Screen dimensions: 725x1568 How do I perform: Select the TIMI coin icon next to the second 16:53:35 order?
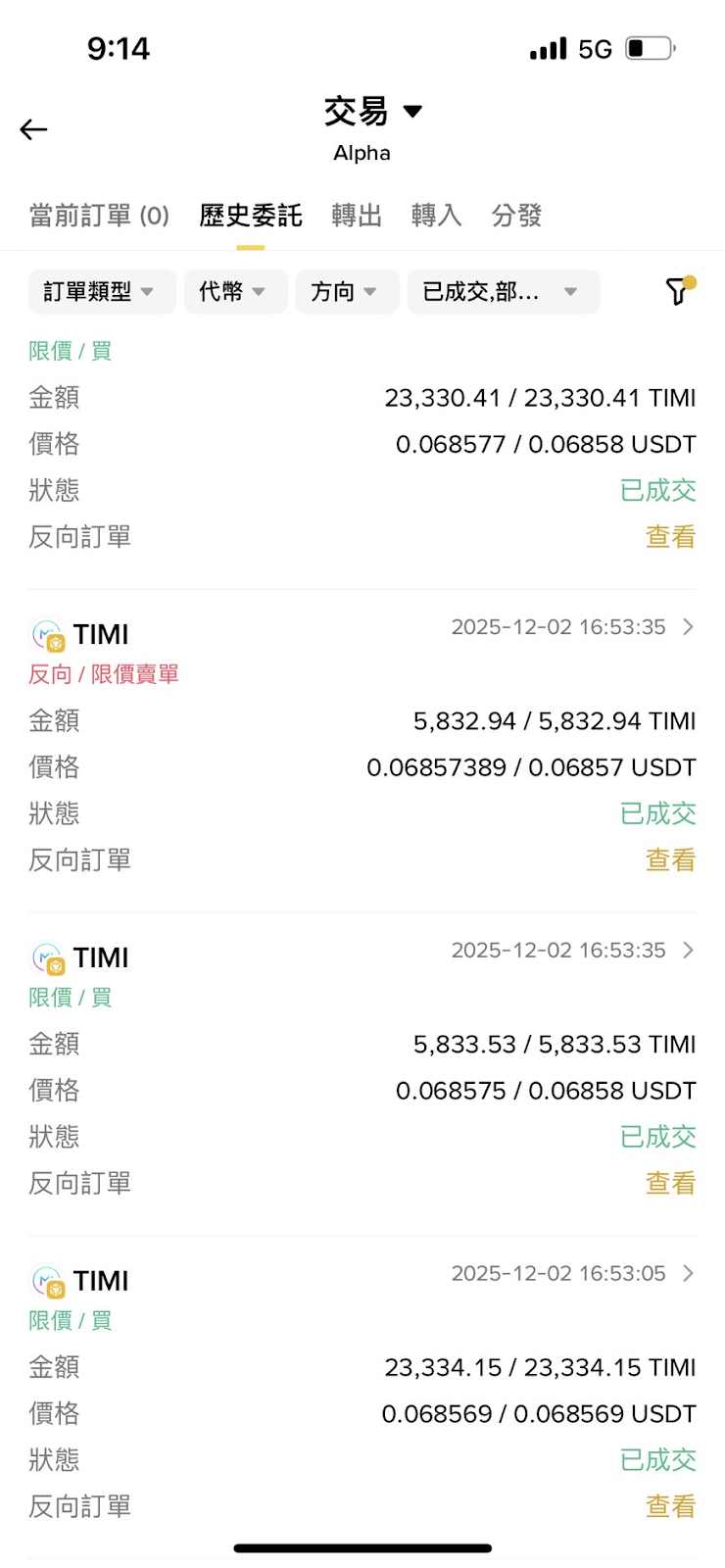(x=45, y=957)
